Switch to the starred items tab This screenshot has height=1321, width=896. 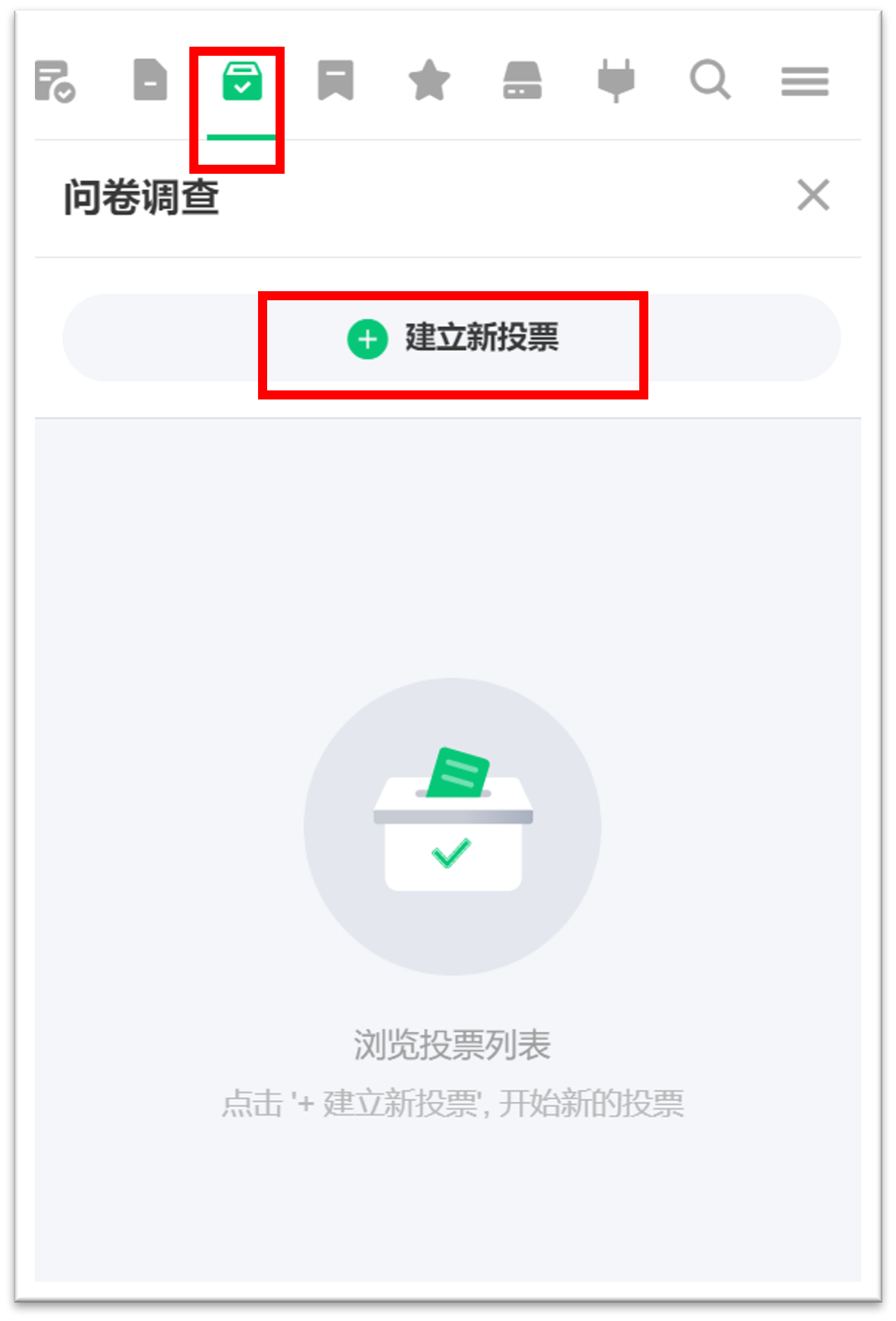(429, 80)
